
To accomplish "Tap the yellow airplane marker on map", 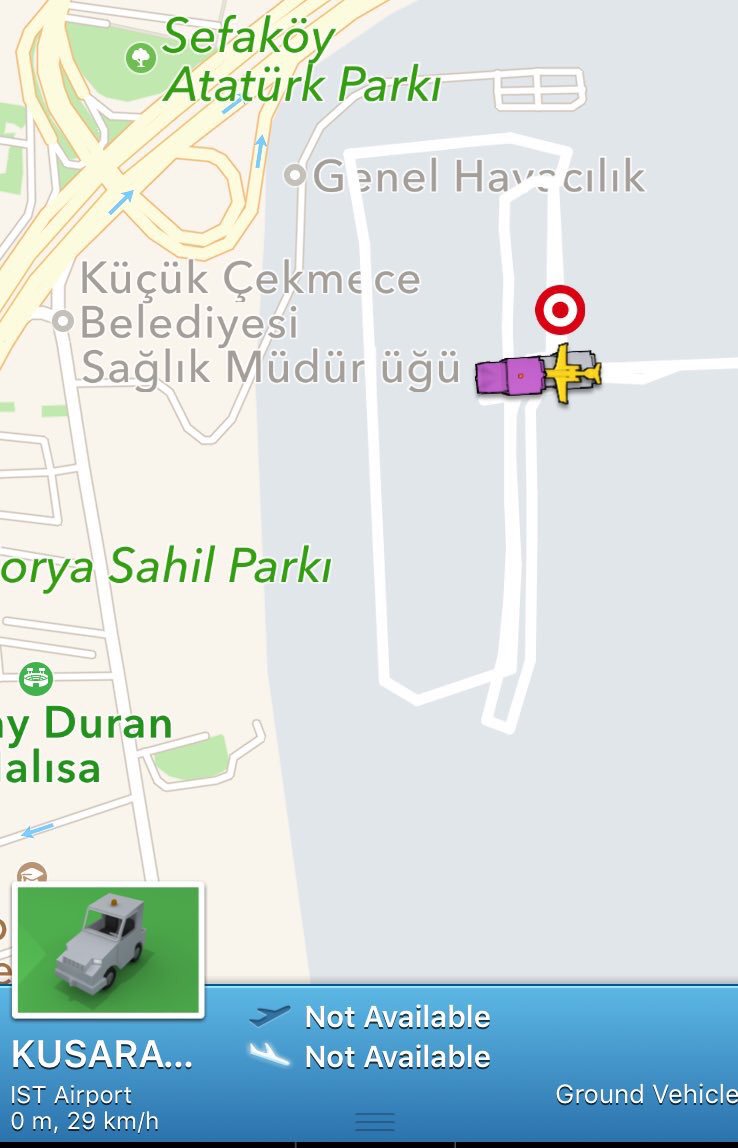I will pos(573,375).
